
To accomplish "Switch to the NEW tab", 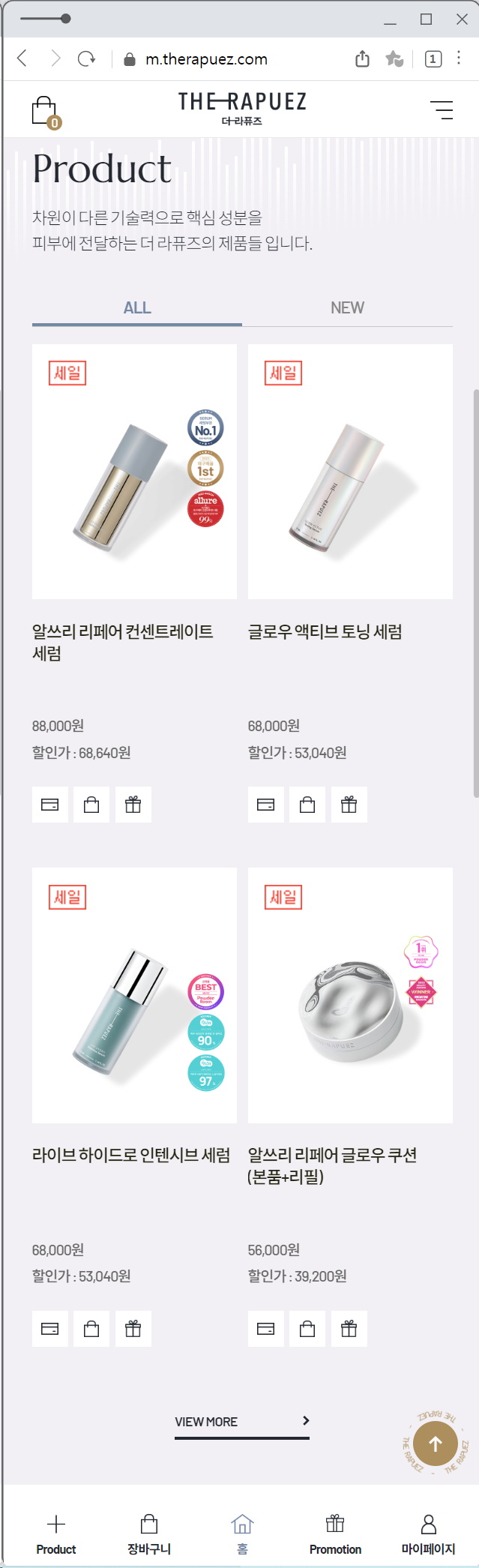I will coord(347,308).
